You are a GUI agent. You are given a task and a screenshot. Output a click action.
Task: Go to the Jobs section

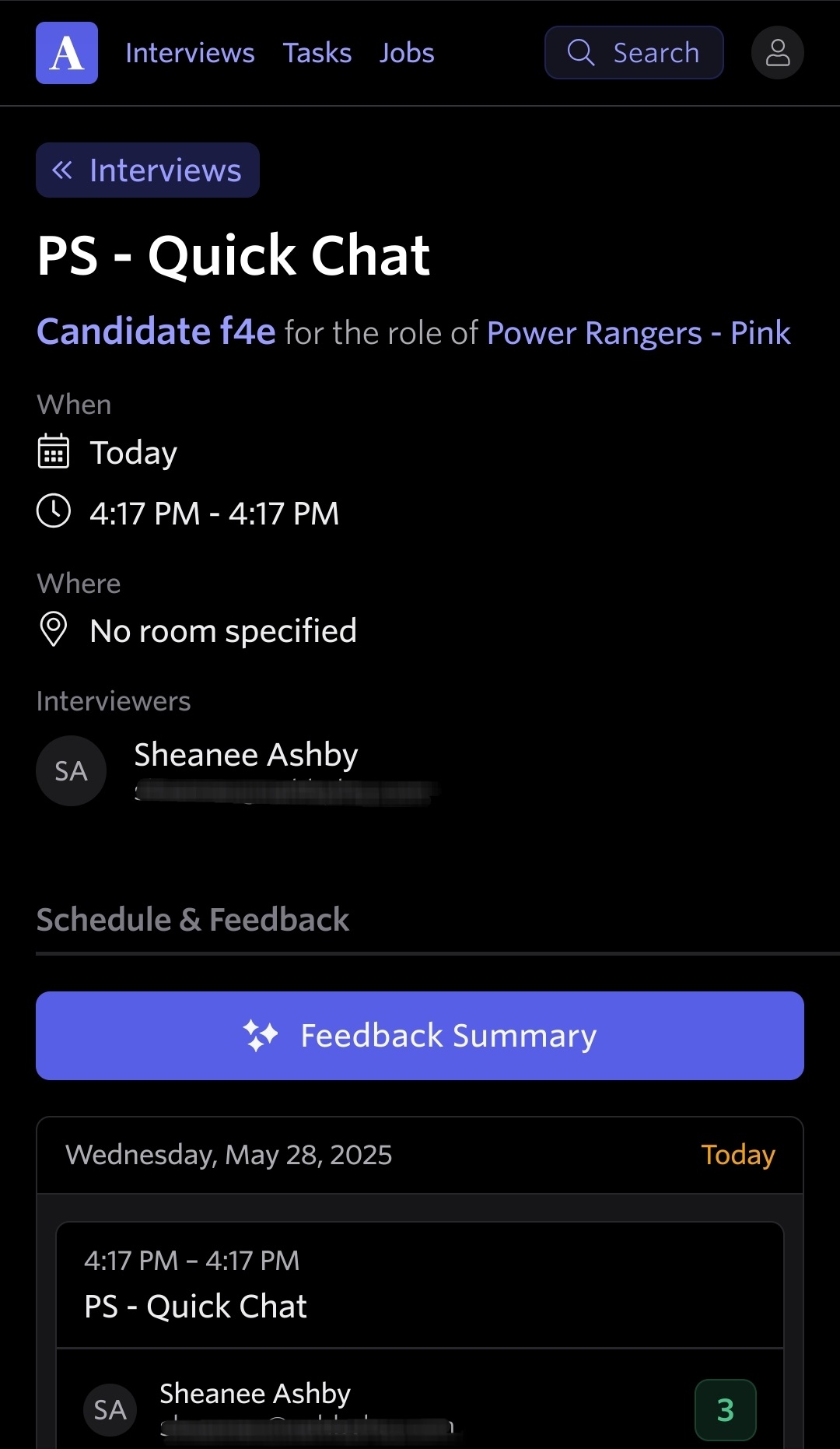(407, 53)
